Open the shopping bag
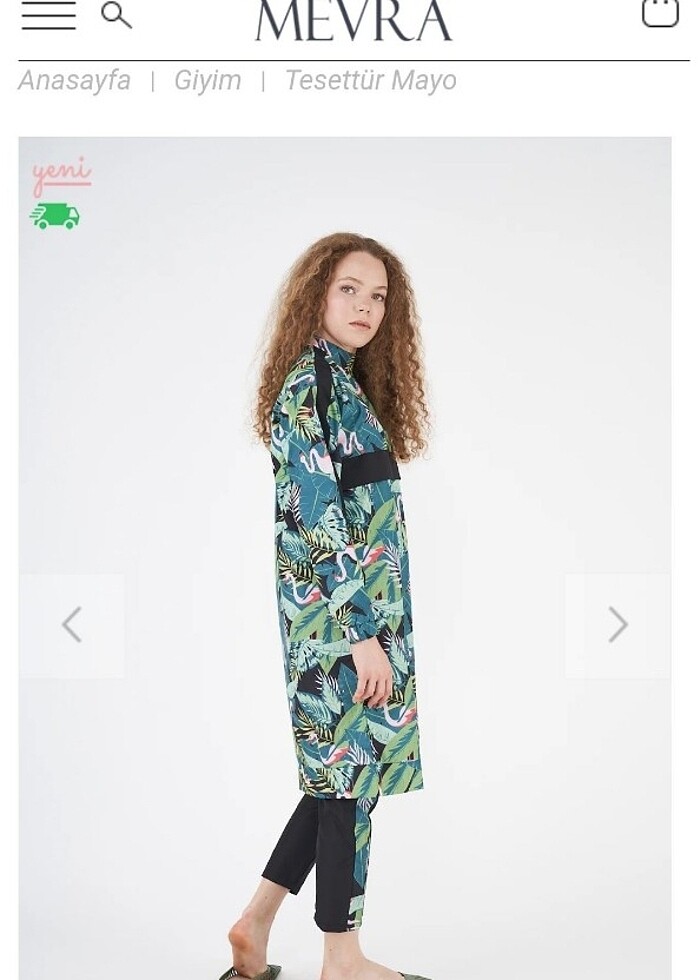The height and width of the screenshot is (980, 700). pos(660,13)
